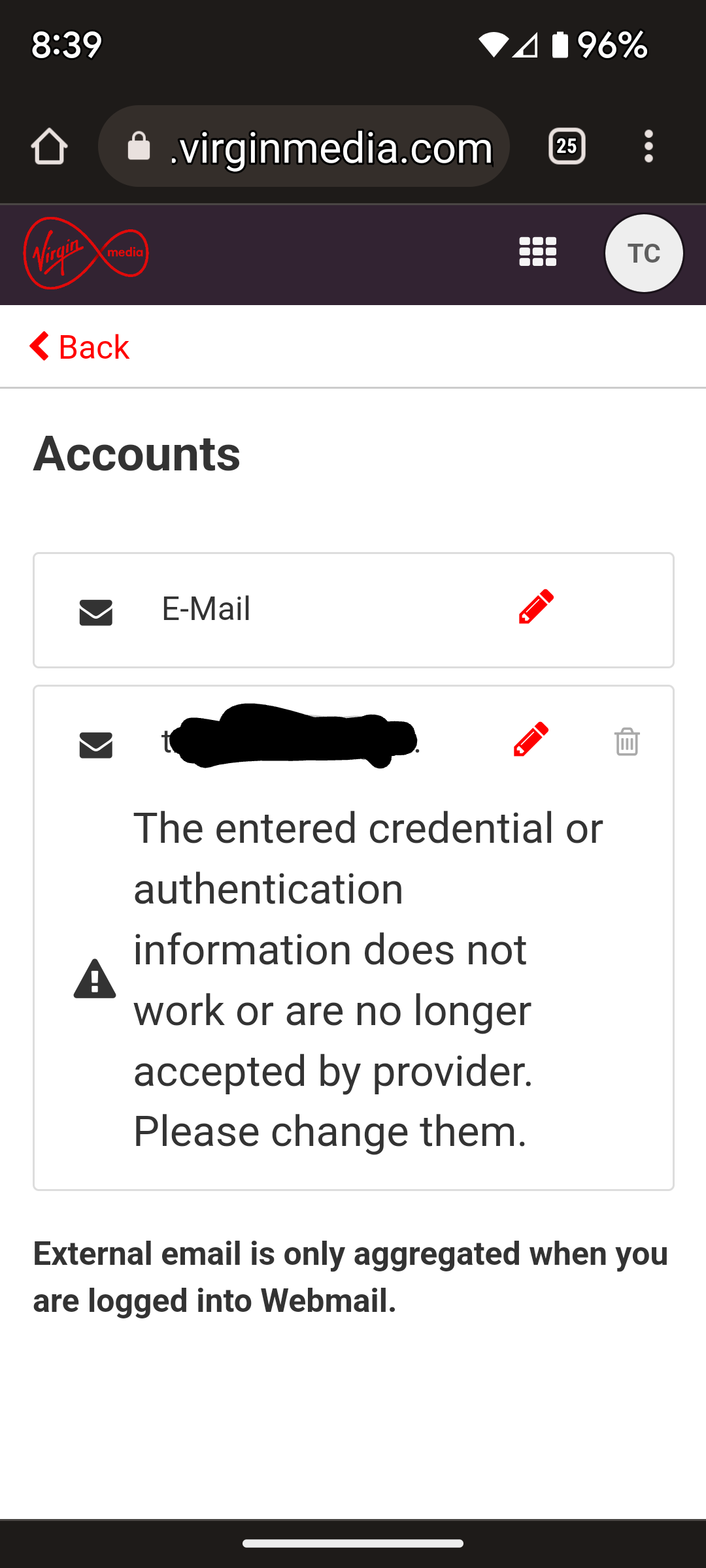This screenshot has width=706, height=1568.
Task: Open the Virgin Media app grid menu
Action: click(537, 252)
